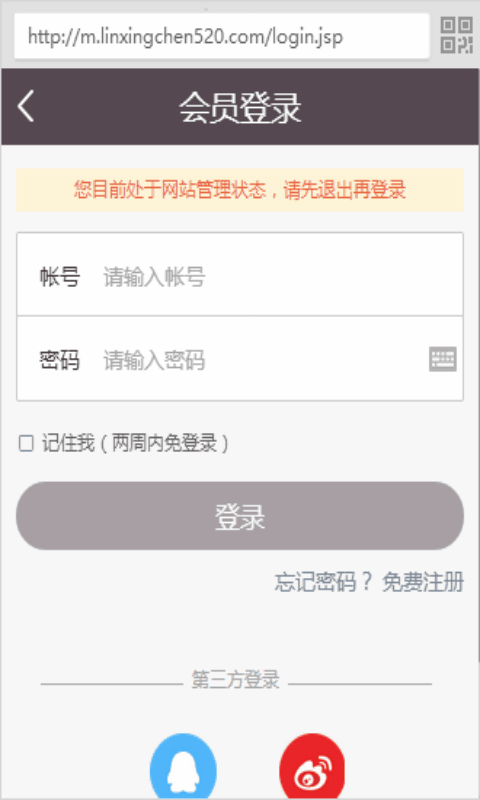Check the 记住我 remember me checkbox
Screen dimensions: 480x800
pyautogui.click(x=26, y=443)
